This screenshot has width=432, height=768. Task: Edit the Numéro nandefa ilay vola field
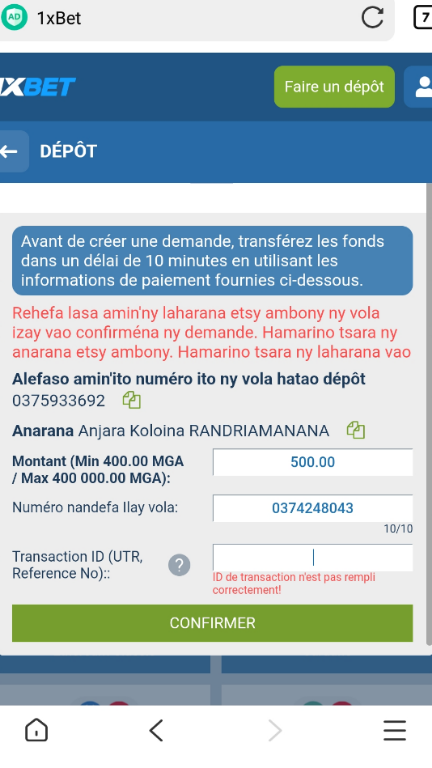(312, 508)
